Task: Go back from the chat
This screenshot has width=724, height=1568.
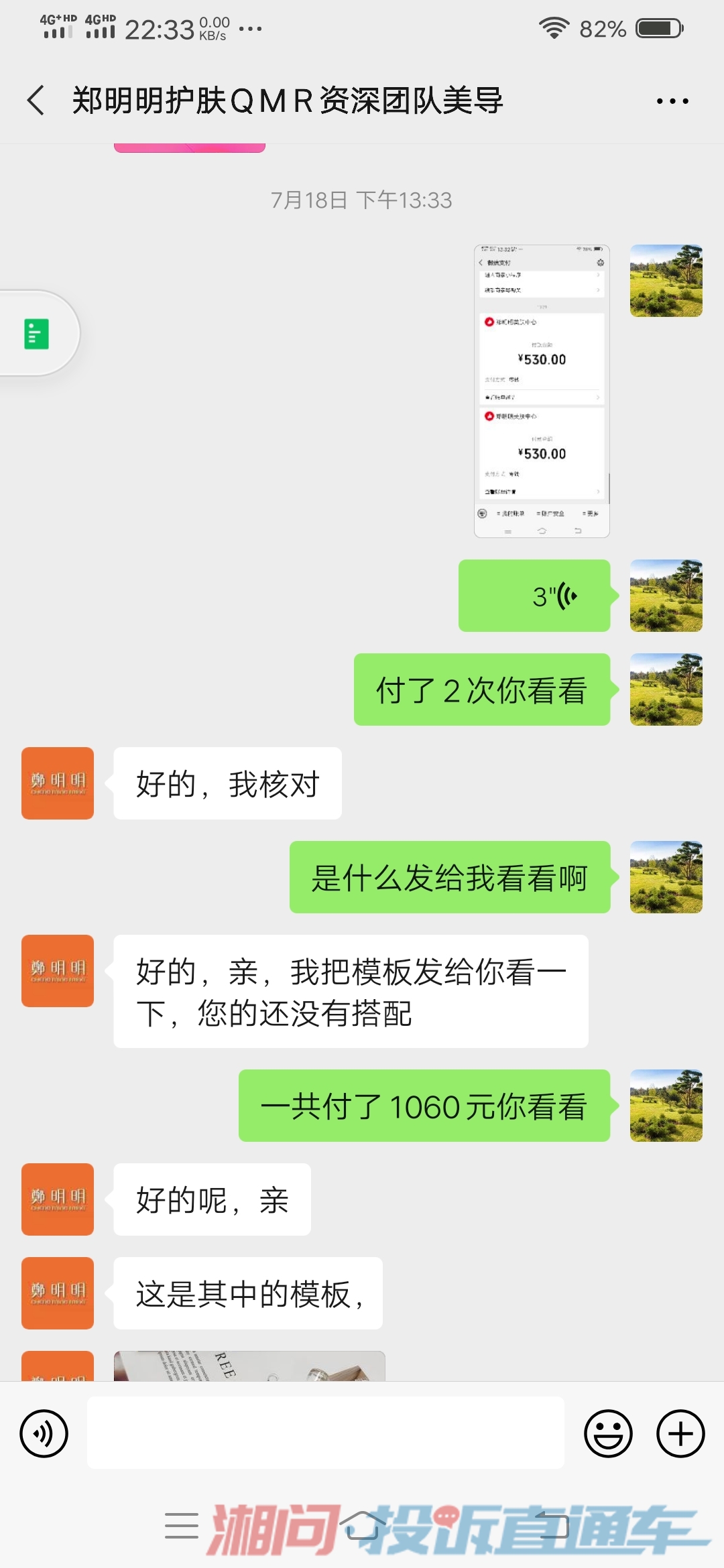Action: click(36, 101)
